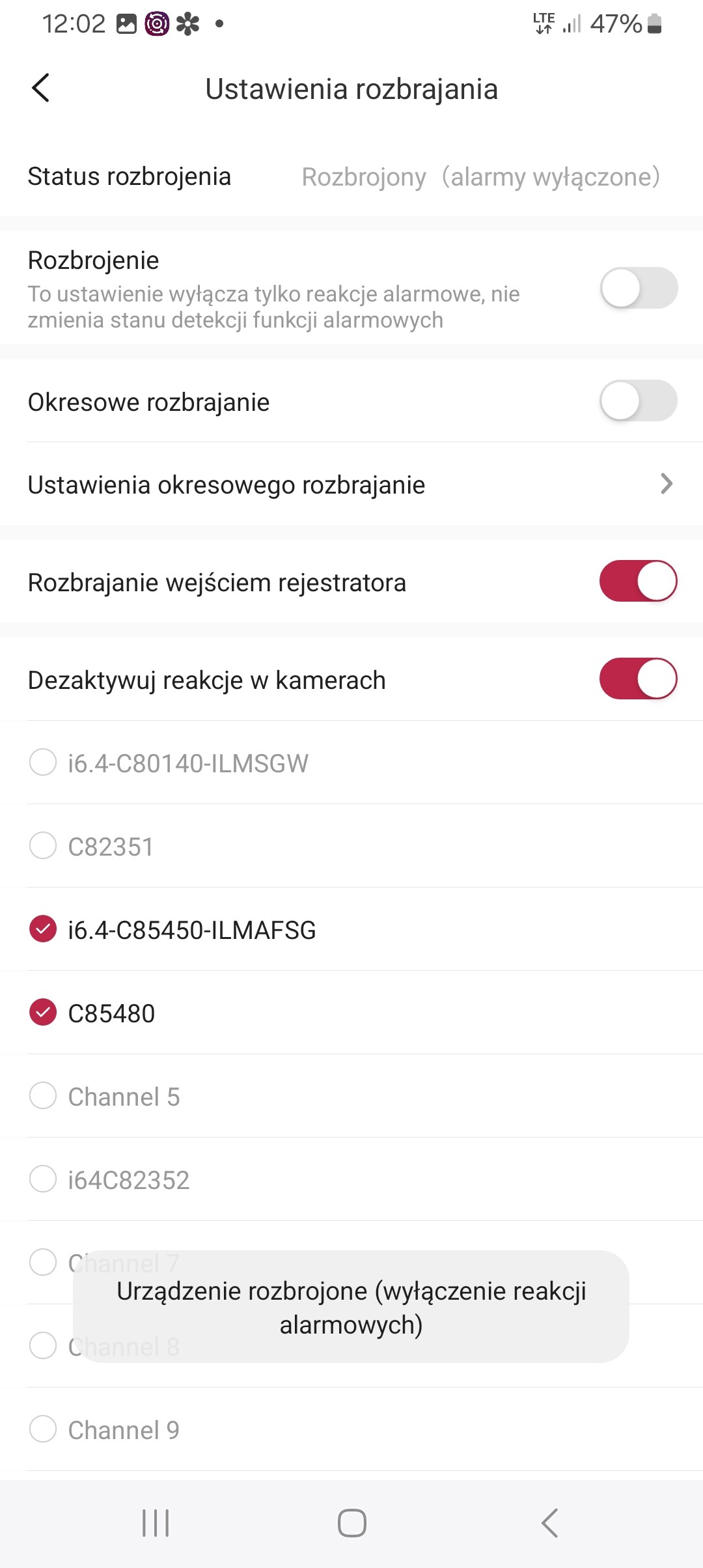Deselect the C85480 camera
This screenshot has width=703, height=1568.
pos(43,1013)
